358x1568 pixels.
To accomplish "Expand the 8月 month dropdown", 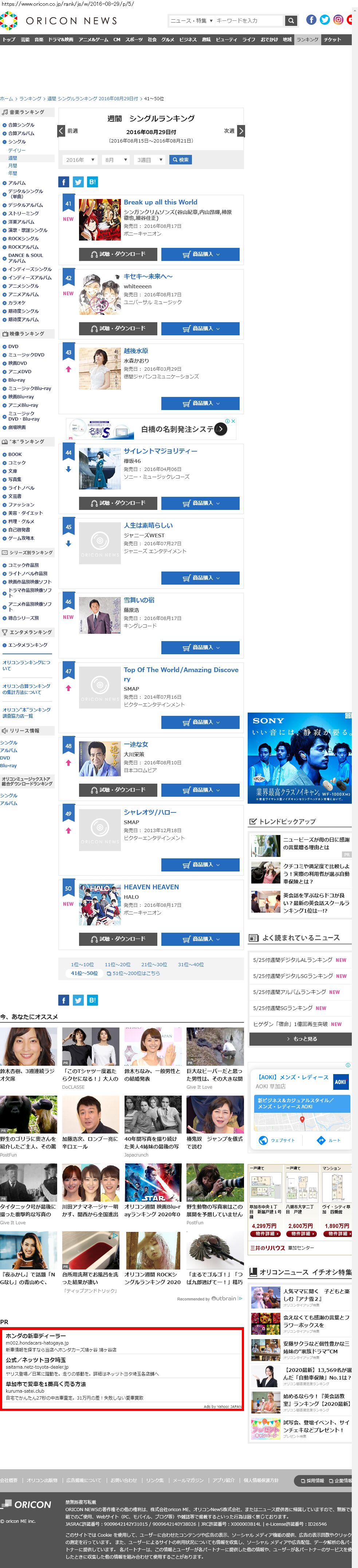I will 115,160.
